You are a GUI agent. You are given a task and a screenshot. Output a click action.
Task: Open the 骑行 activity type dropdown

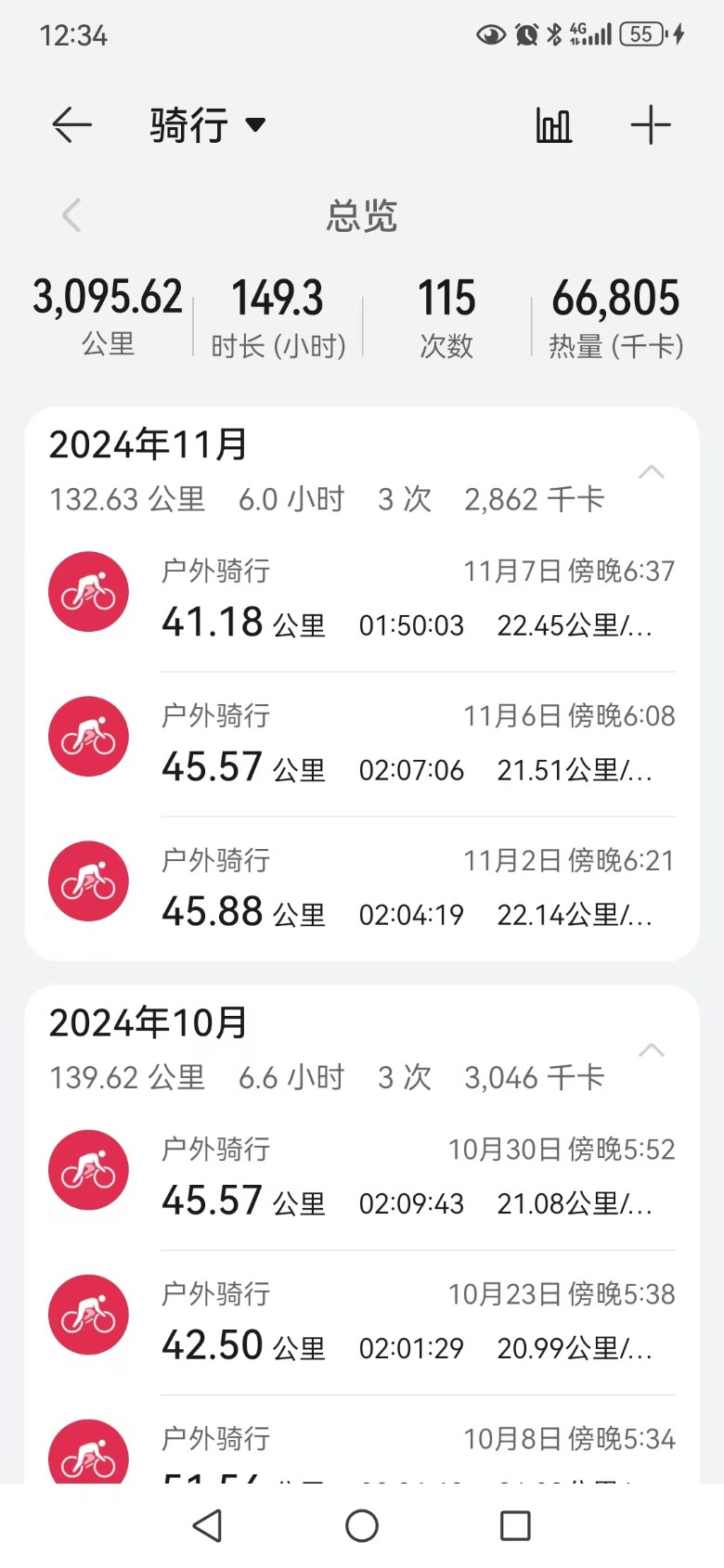coord(208,125)
